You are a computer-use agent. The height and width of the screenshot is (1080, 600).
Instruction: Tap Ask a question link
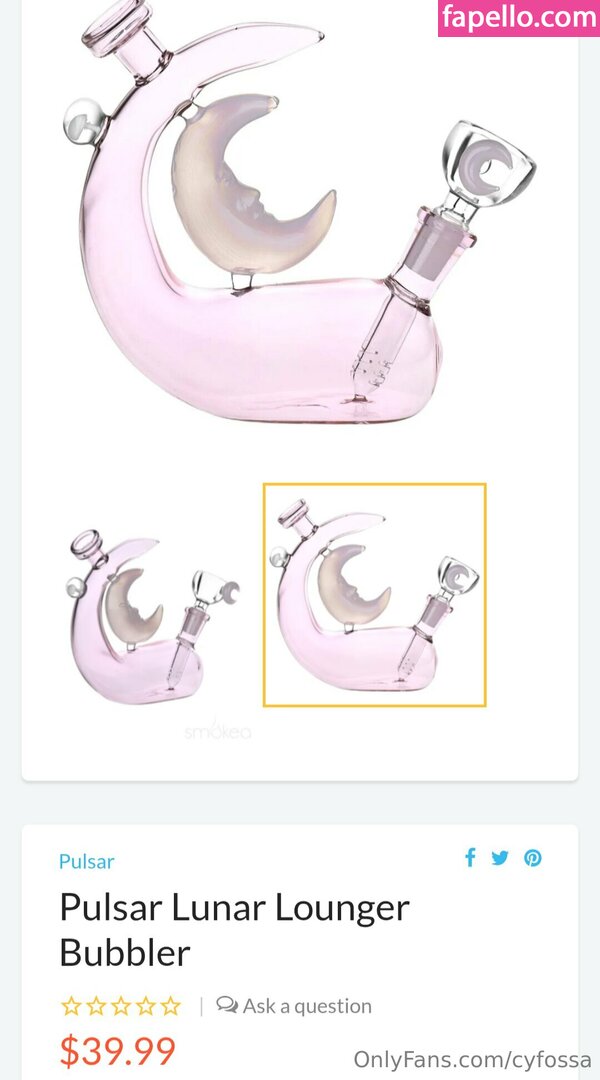[294, 1006]
